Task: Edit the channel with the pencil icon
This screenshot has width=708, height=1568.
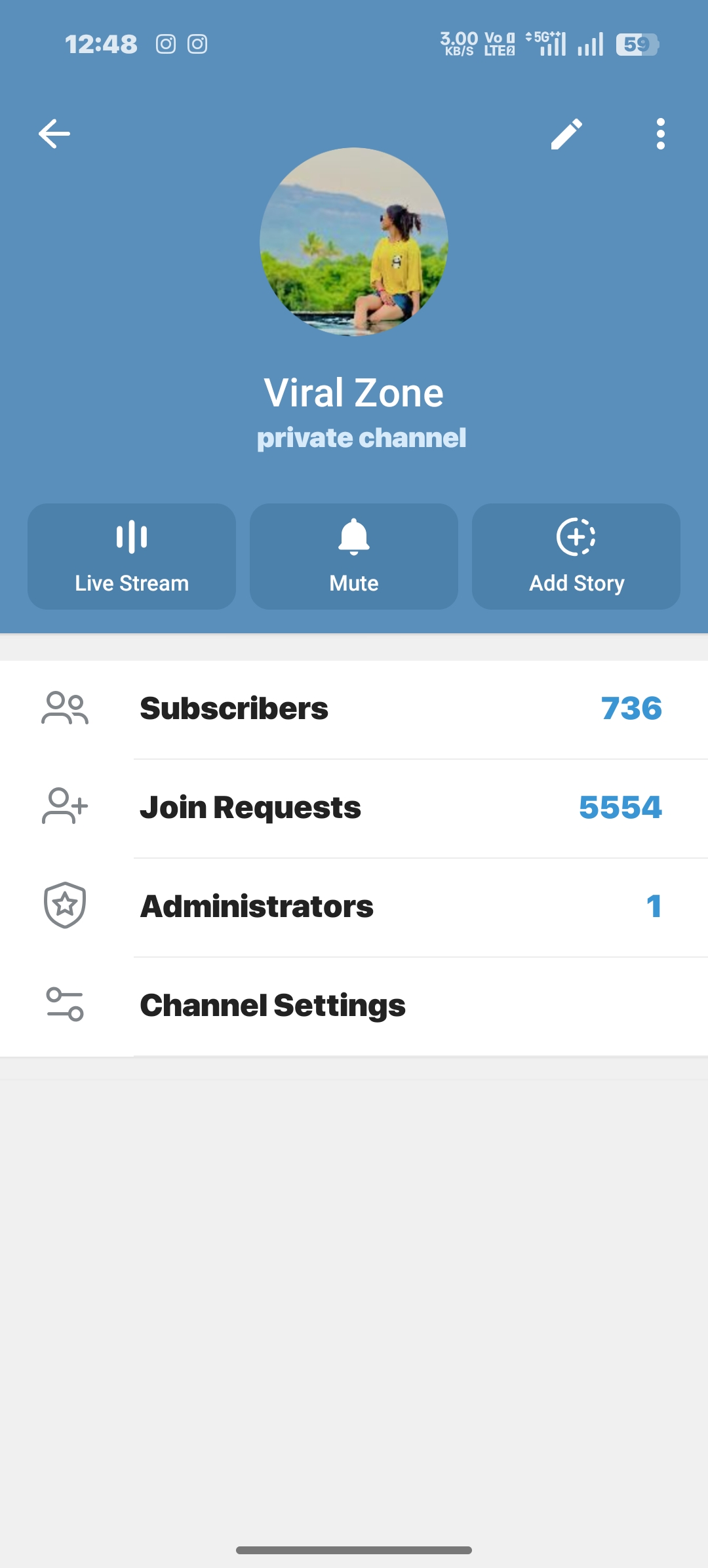Action: 566,134
